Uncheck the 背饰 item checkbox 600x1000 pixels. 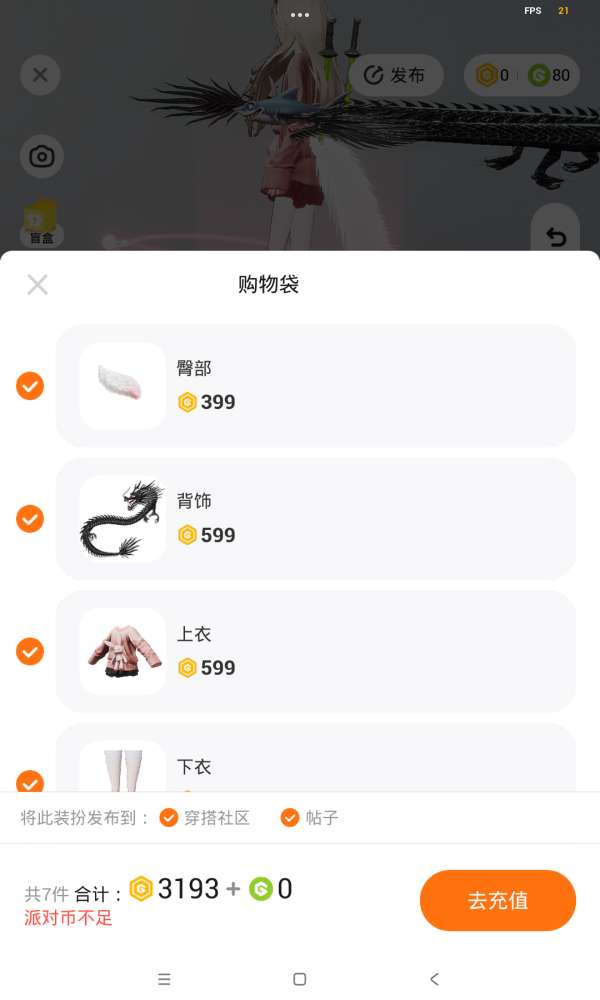[30, 518]
